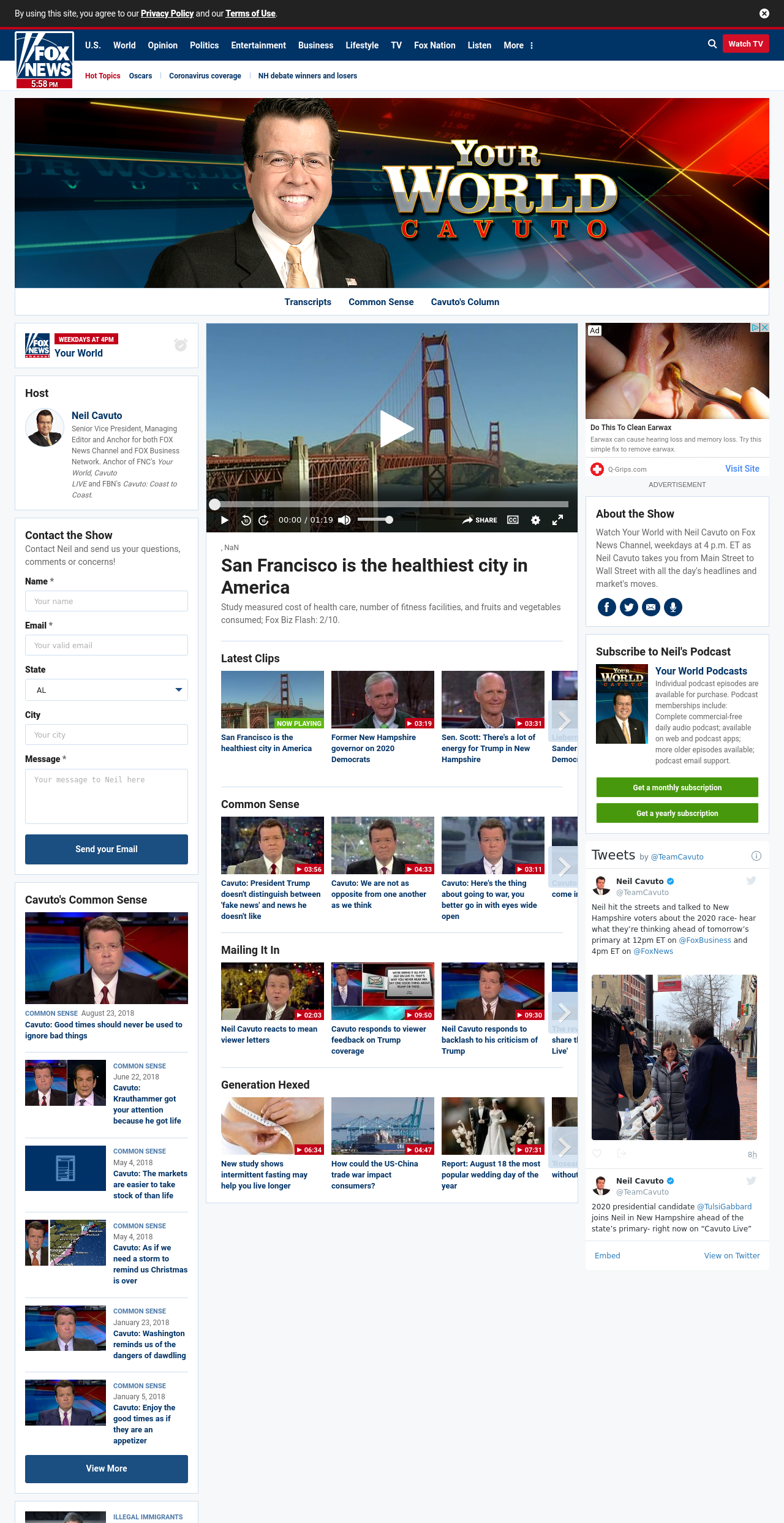Open the Politics section
This screenshot has height=1523, width=784.
click(x=204, y=45)
